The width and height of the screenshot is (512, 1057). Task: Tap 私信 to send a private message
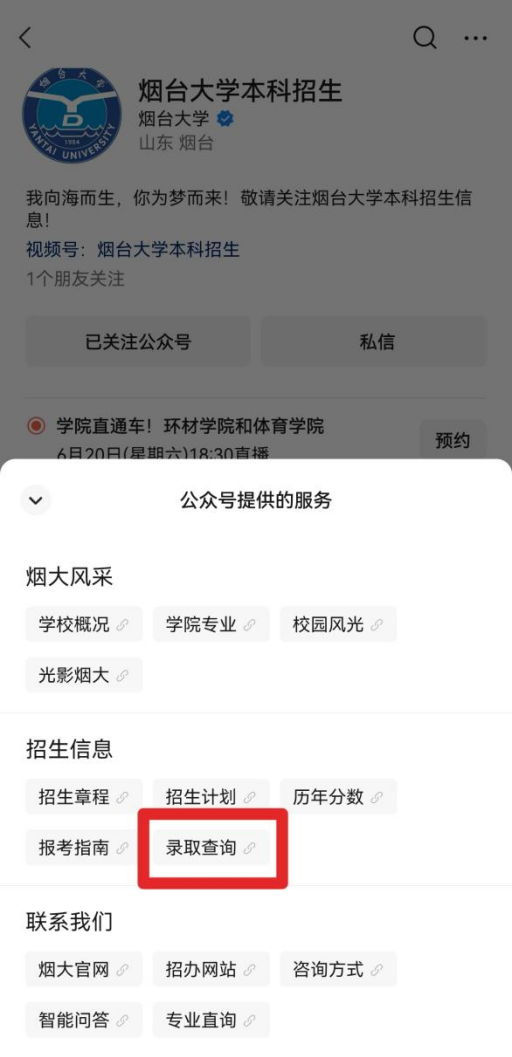click(x=374, y=341)
